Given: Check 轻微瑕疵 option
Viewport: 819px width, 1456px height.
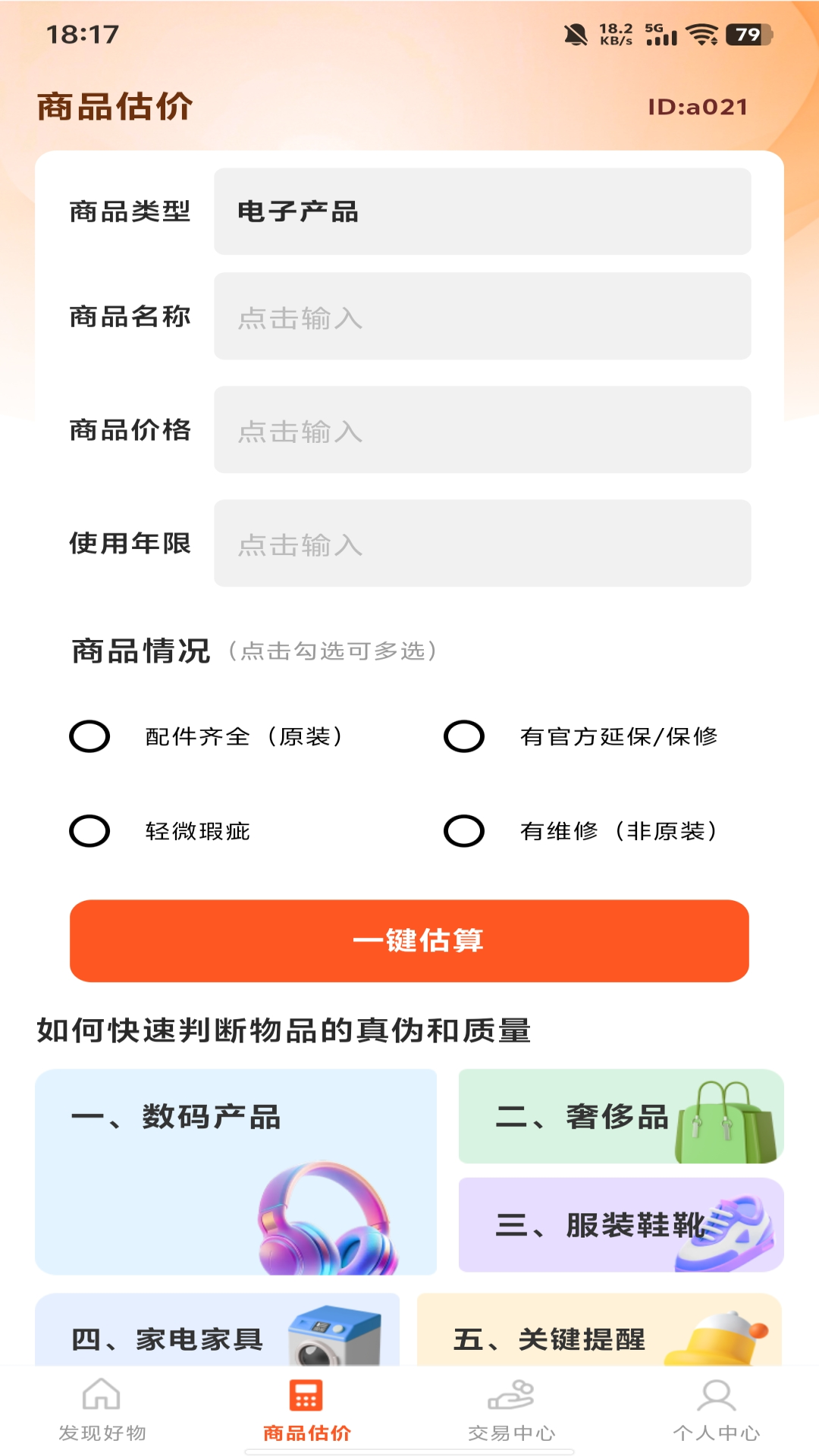Looking at the screenshot, I should [89, 832].
